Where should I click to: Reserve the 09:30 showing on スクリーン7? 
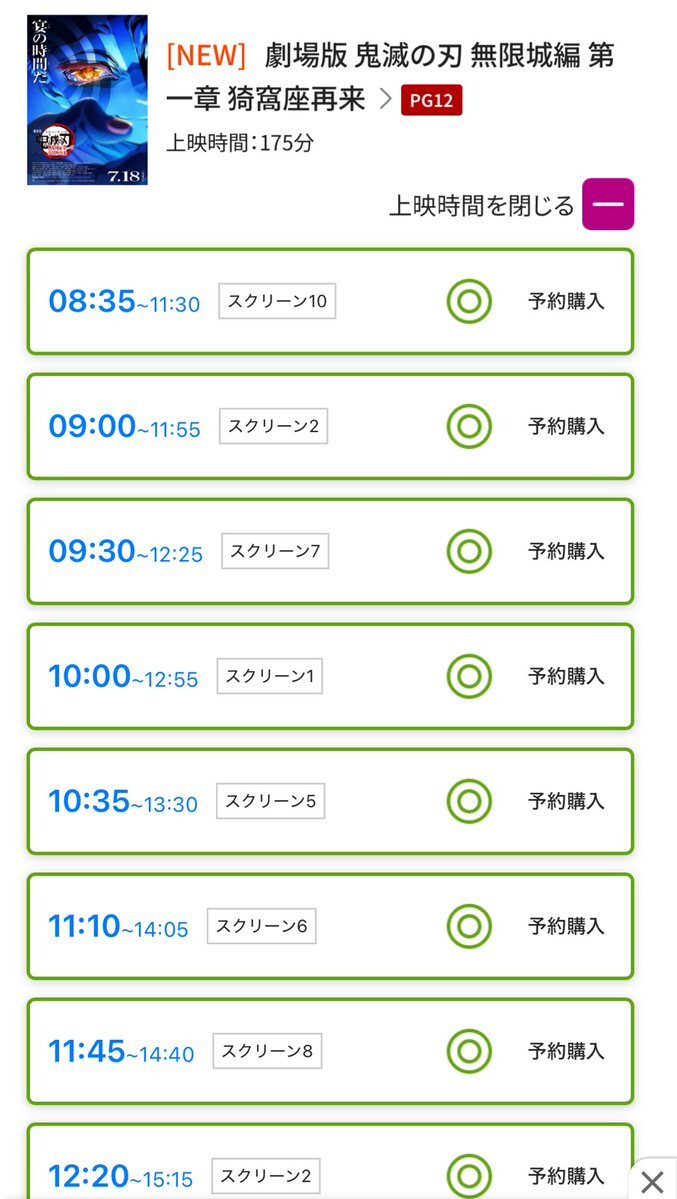click(x=330, y=551)
